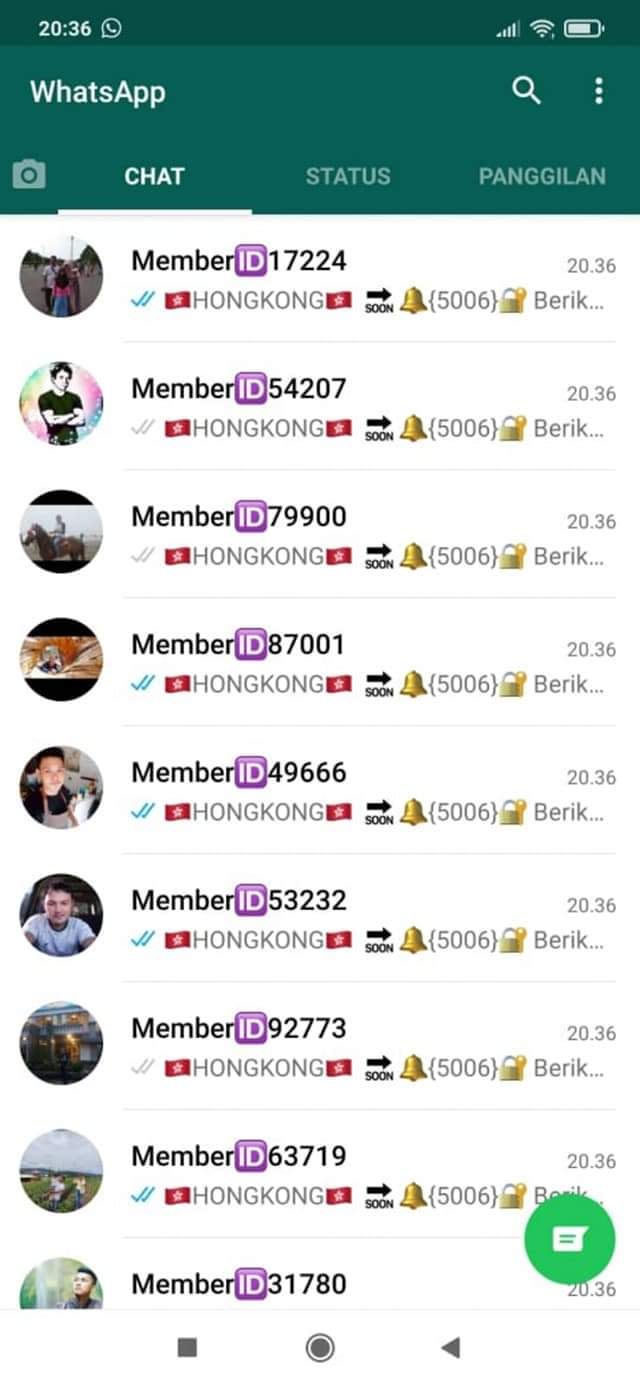640x1386 pixels.
Task: Start a new chat with the green button
Action: pos(569,1240)
